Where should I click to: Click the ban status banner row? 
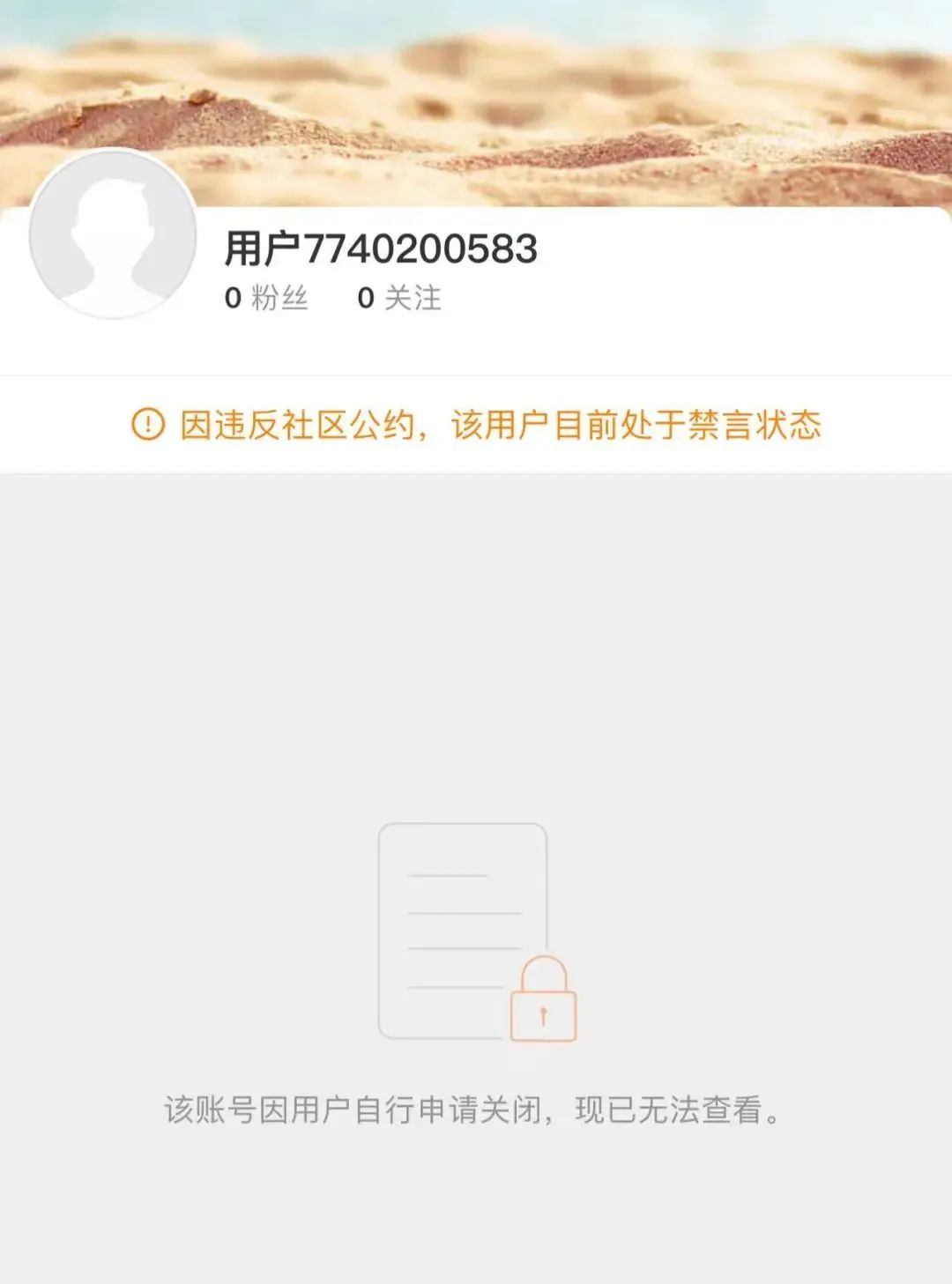coord(476,424)
